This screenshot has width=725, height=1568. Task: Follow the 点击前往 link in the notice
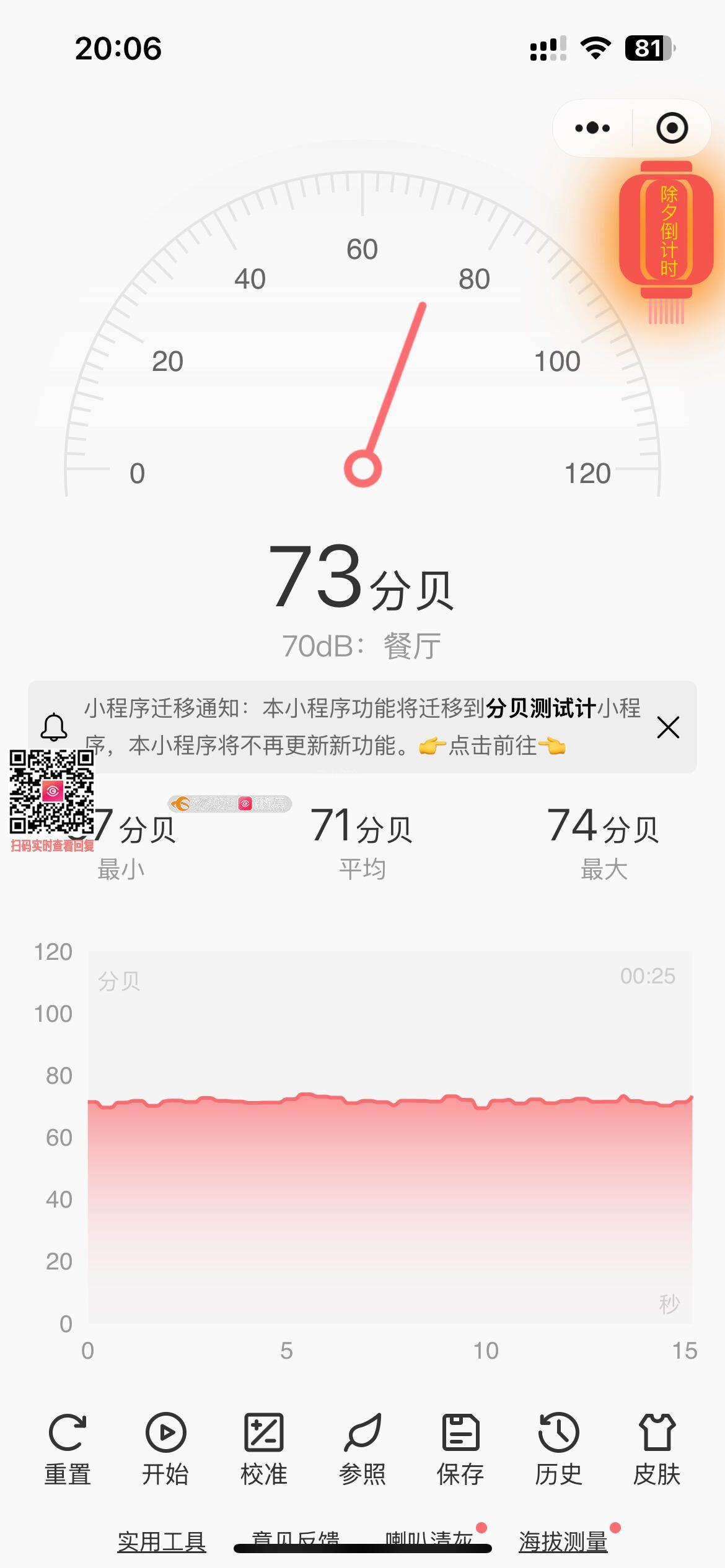(492, 746)
